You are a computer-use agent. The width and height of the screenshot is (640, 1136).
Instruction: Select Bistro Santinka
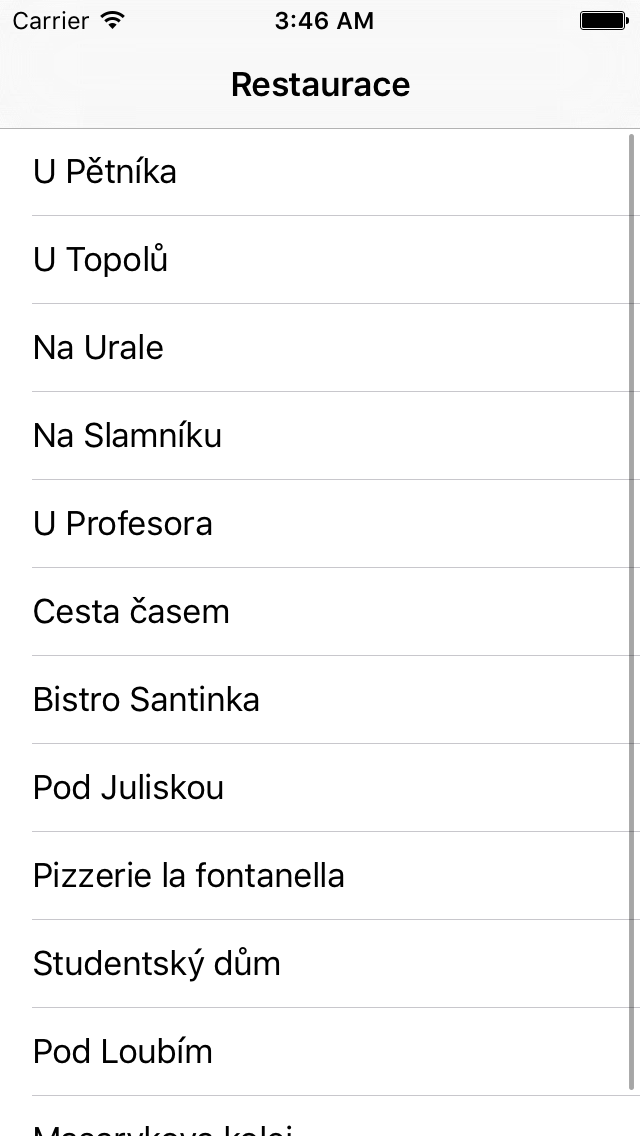(320, 700)
